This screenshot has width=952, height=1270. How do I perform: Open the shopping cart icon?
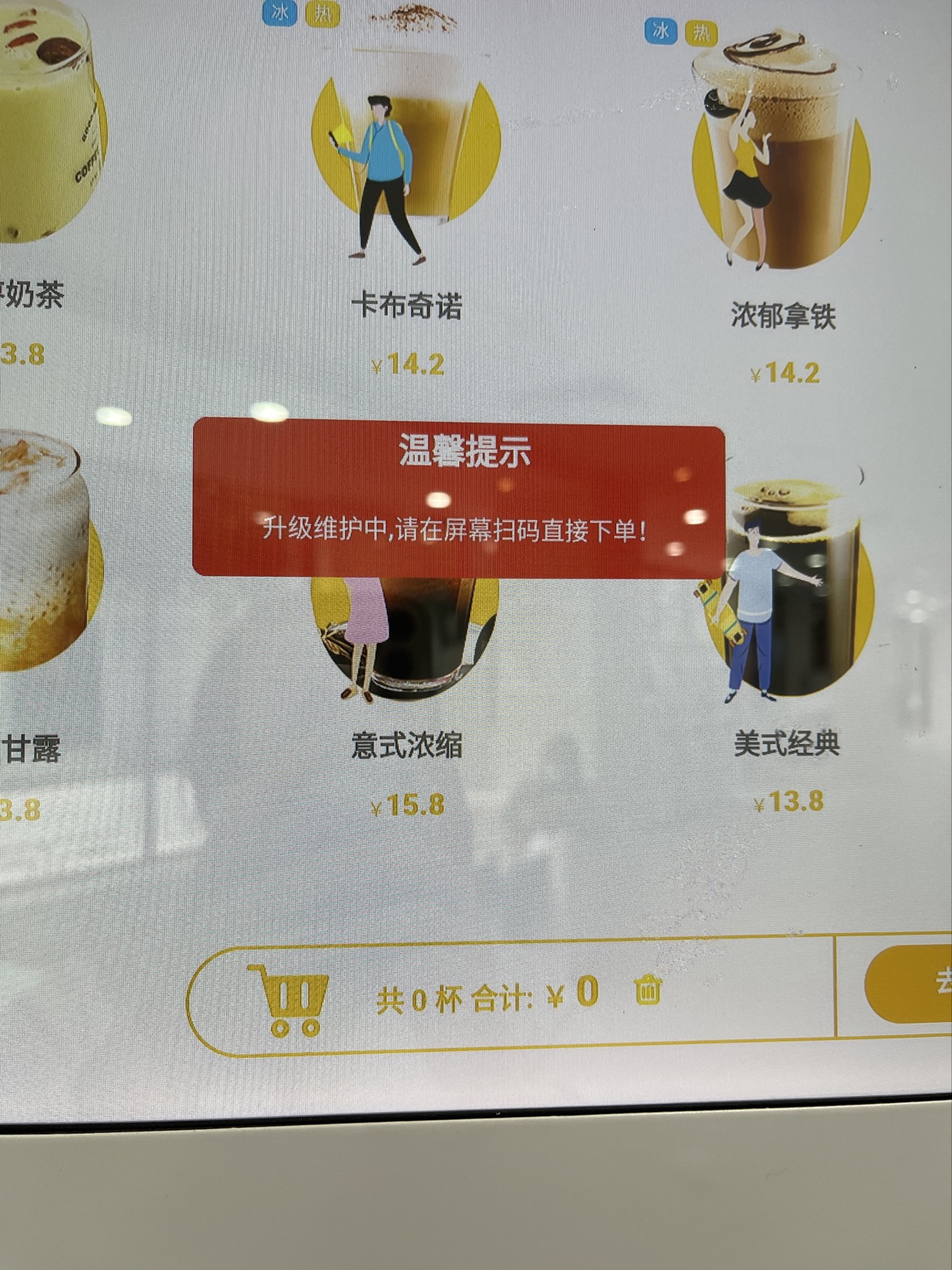point(288,1000)
